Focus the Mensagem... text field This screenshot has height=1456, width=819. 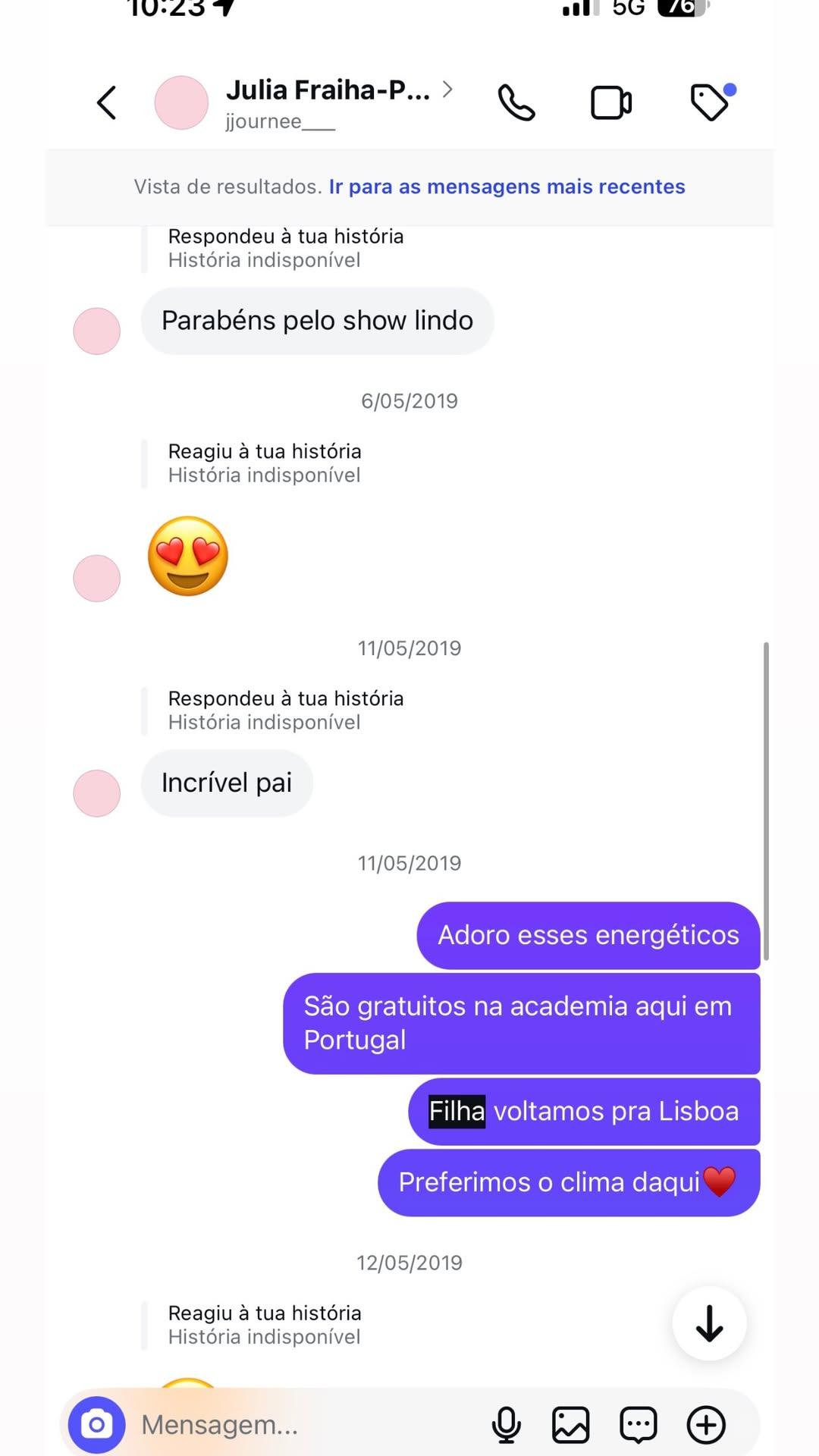pos(303,1425)
